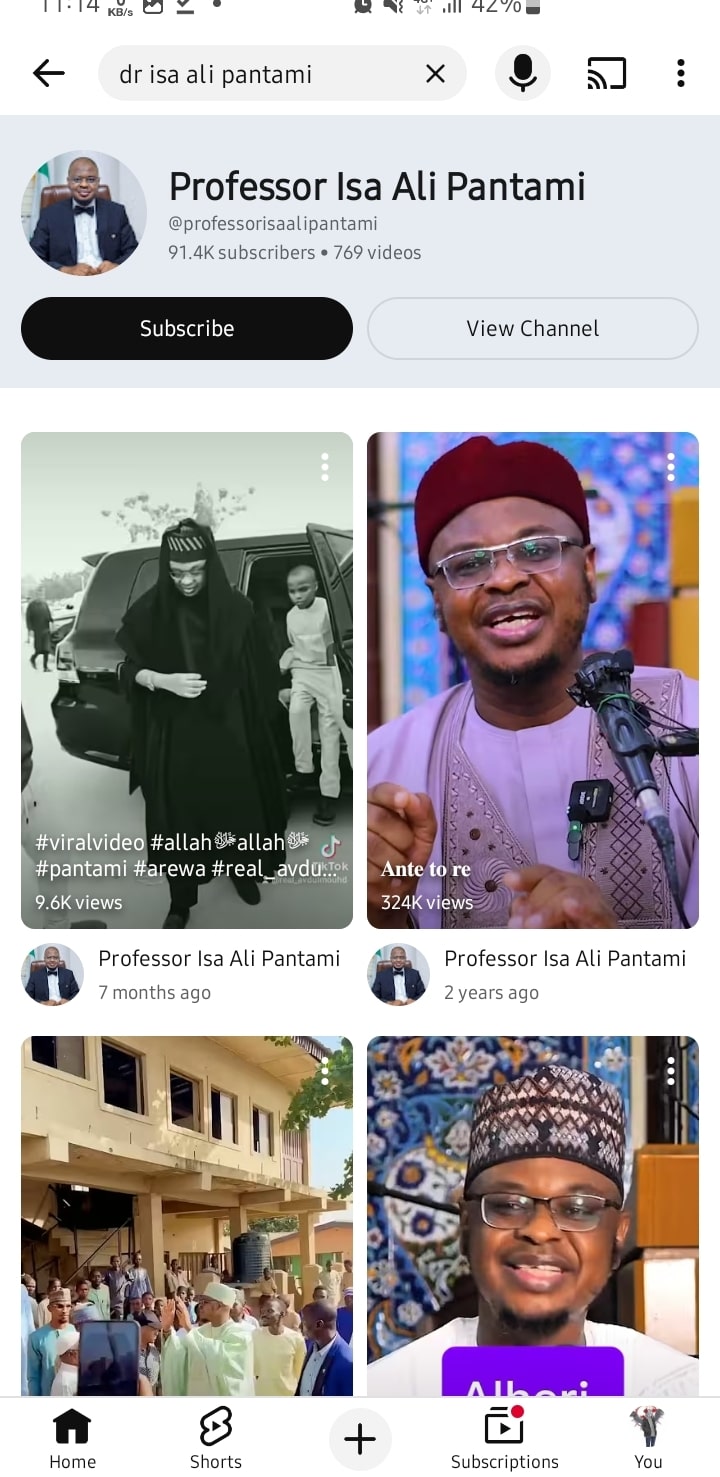The height and width of the screenshot is (1477, 720).
Task: Play the "Ante to re" short
Action: [532, 680]
